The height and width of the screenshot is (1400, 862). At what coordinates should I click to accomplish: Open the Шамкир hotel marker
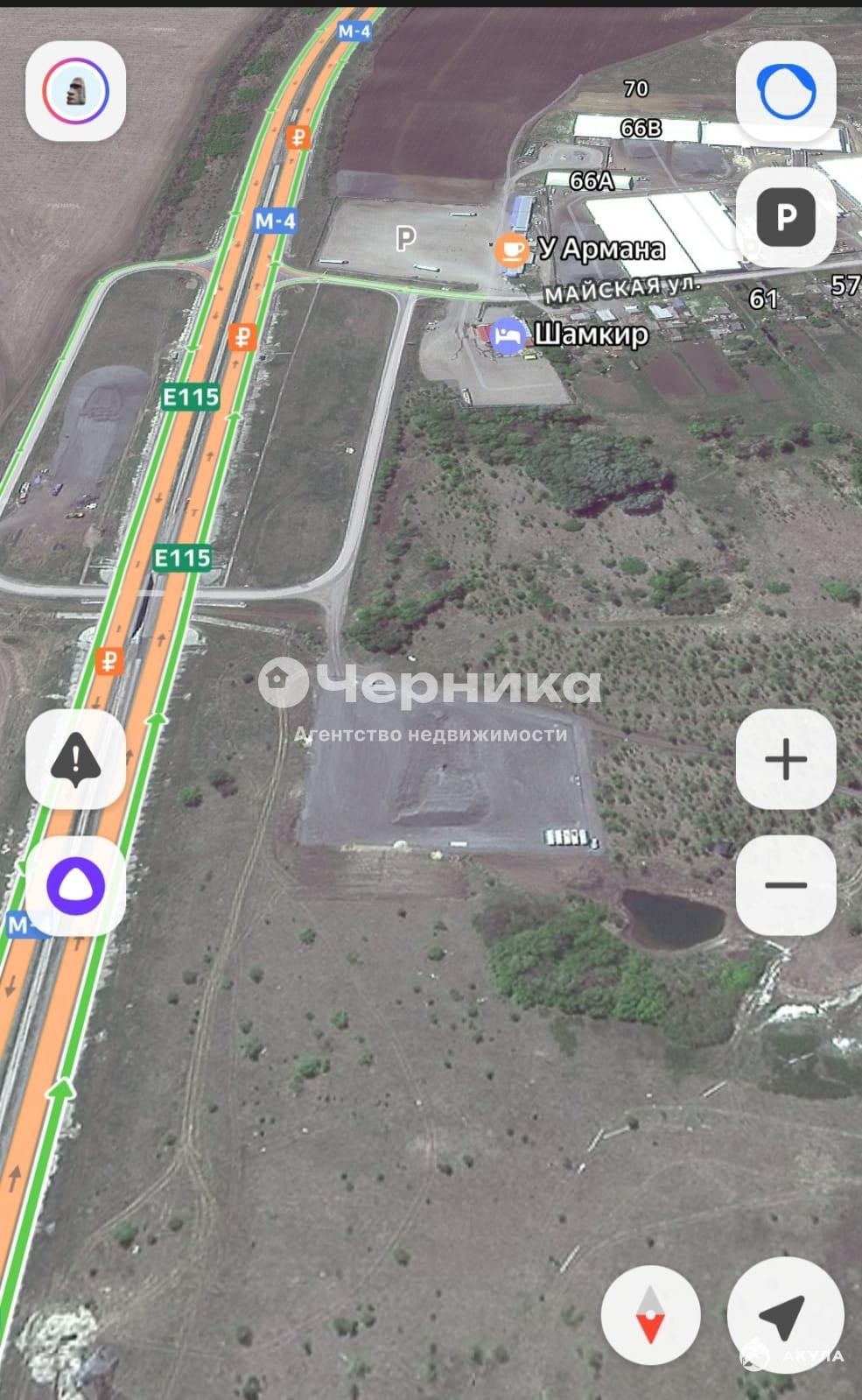pos(507,335)
